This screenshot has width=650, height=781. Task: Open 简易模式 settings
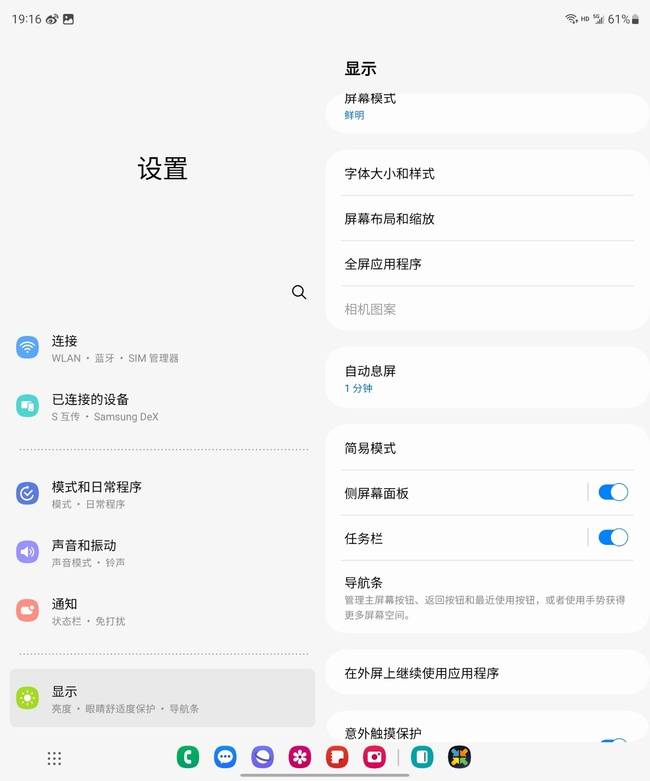click(487, 448)
